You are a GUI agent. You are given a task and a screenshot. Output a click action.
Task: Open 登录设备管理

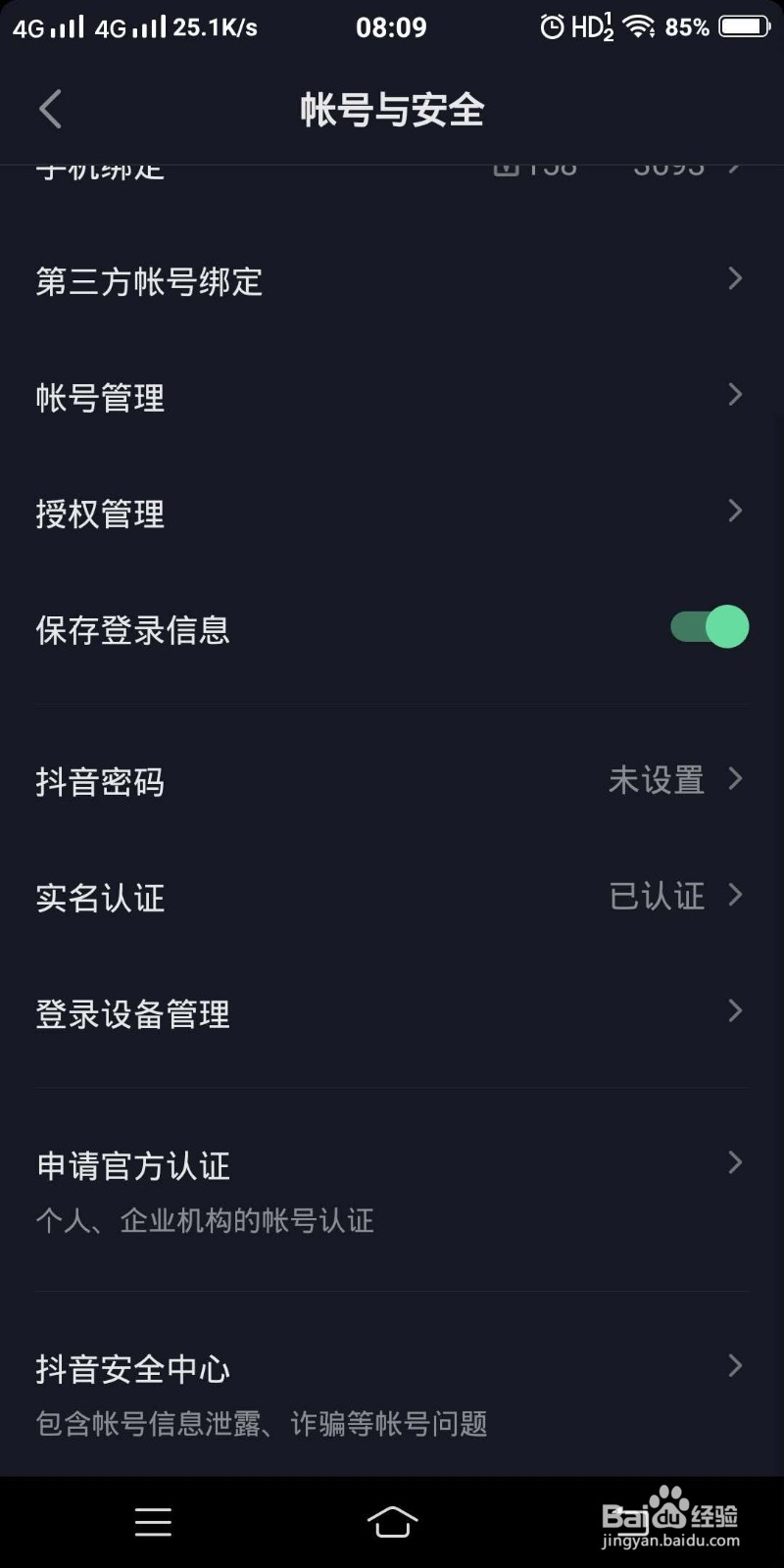[x=392, y=1013]
